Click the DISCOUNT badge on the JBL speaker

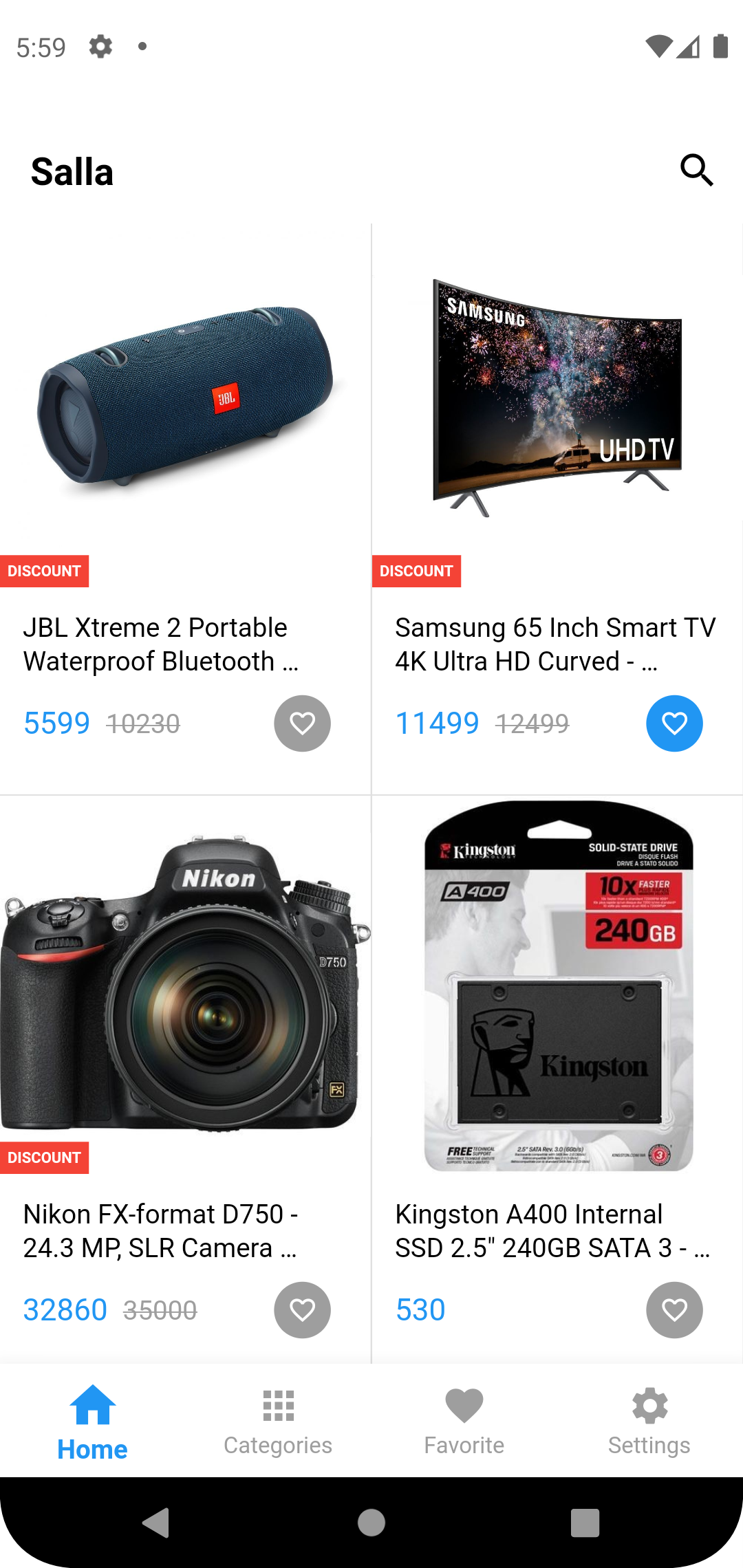point(45,571)
